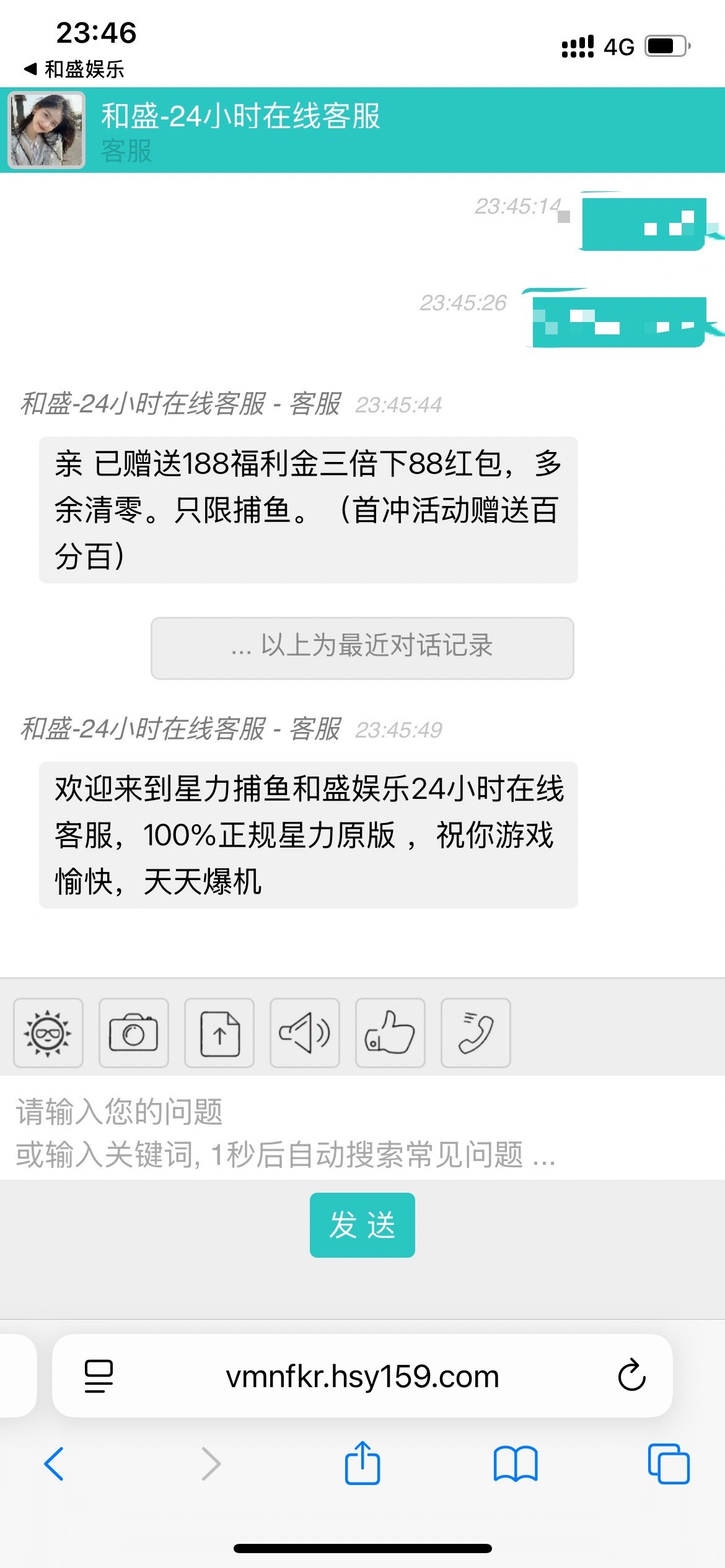
Task: Go back in Safari
Action: [x=55, y=1464]
